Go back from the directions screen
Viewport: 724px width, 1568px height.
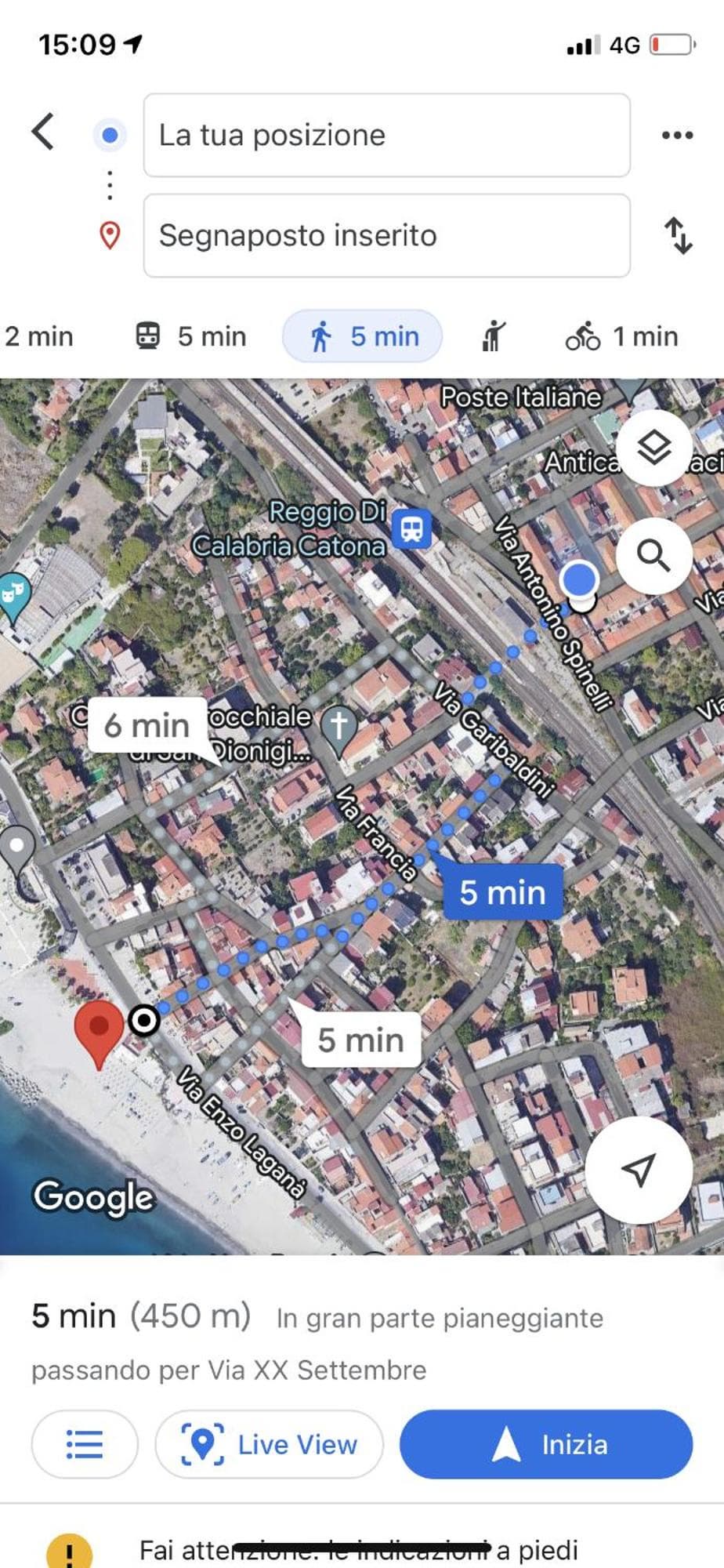click(x=44, y=132)
